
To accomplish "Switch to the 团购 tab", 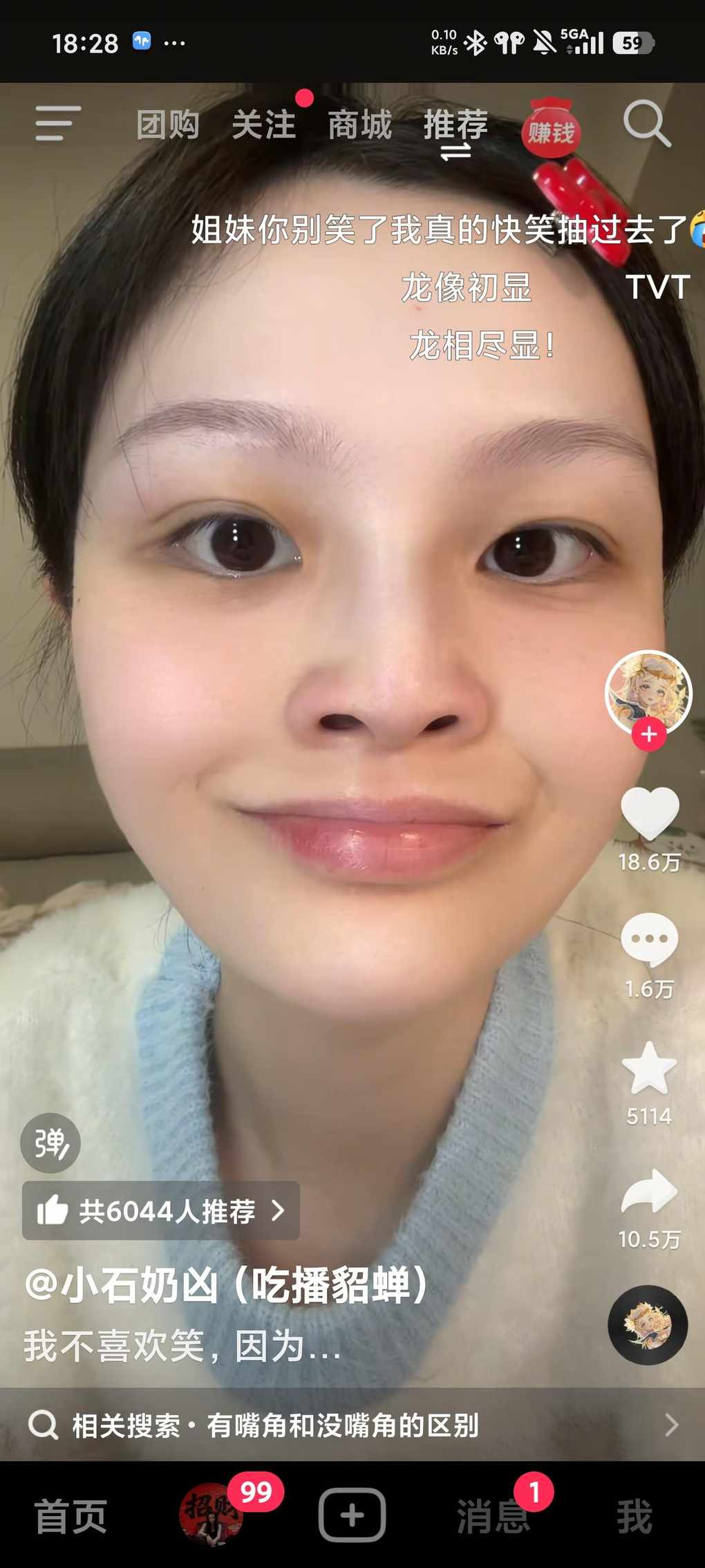I will click(x=168, y=125).
